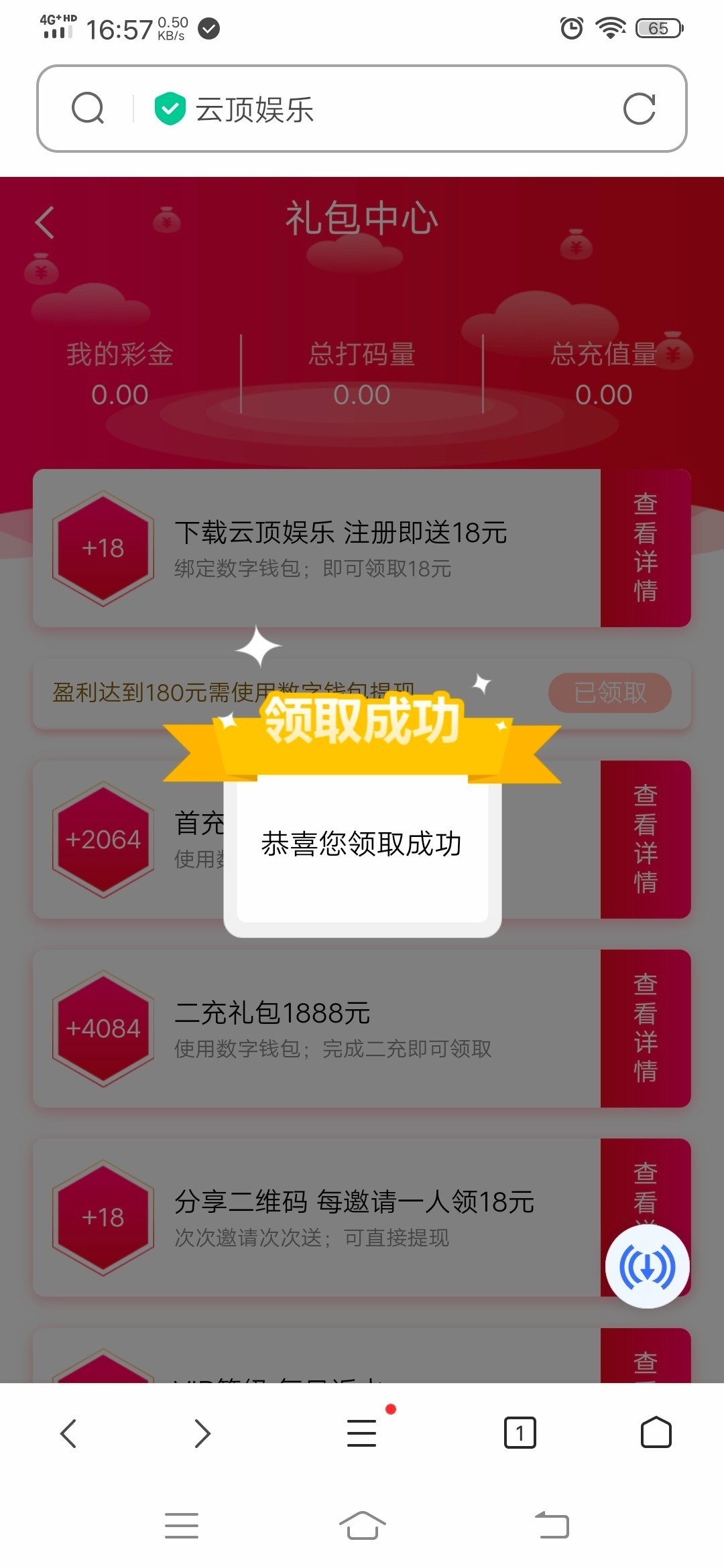This screenshot has height=1568, width=724.
Task: Open the 分享二维码 invite reward card
Action: [317, 1218]
